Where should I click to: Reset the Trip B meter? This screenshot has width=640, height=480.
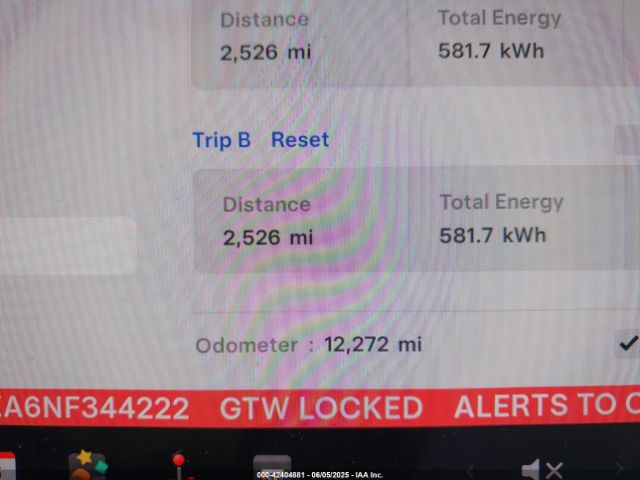click(300, 140)
